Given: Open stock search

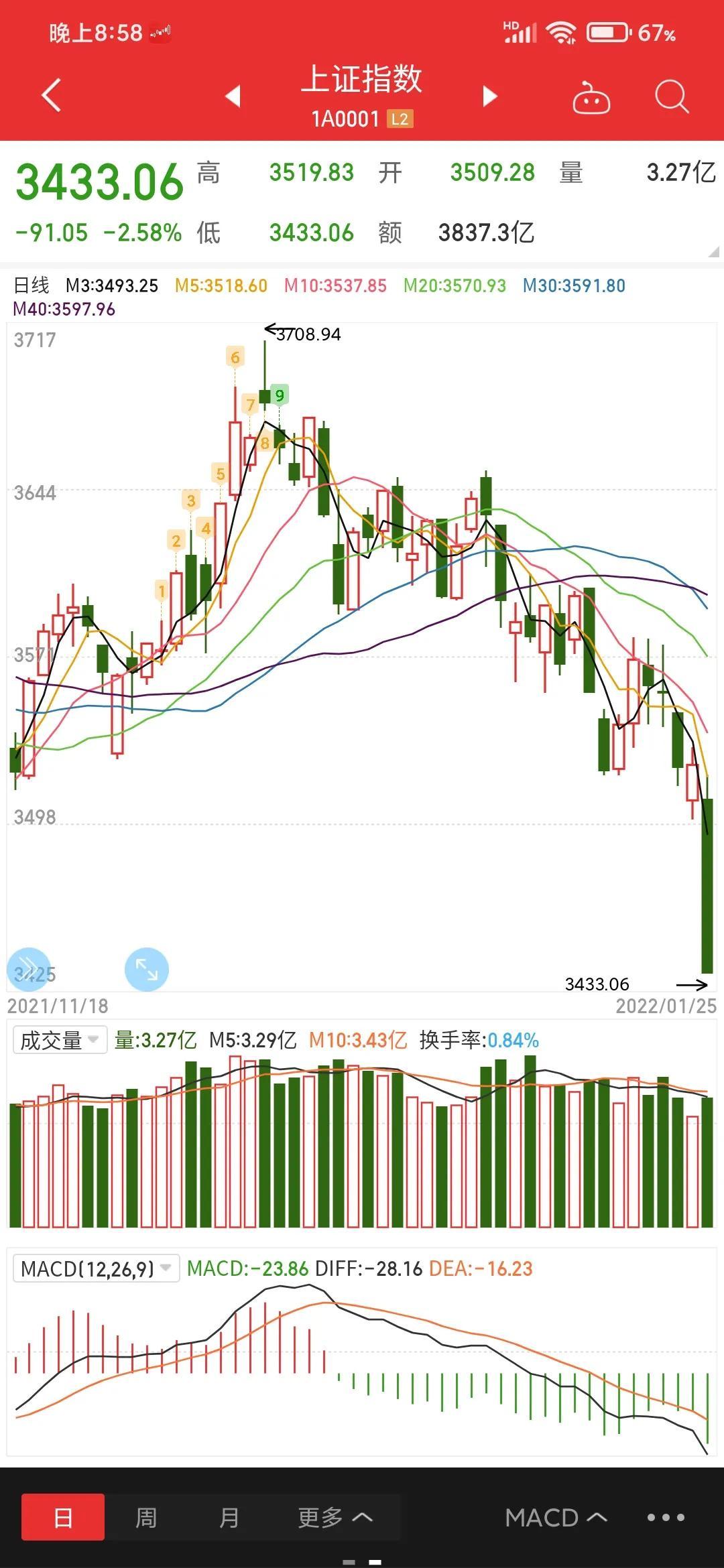Looking at the screenshot, I should click(671, 97).
